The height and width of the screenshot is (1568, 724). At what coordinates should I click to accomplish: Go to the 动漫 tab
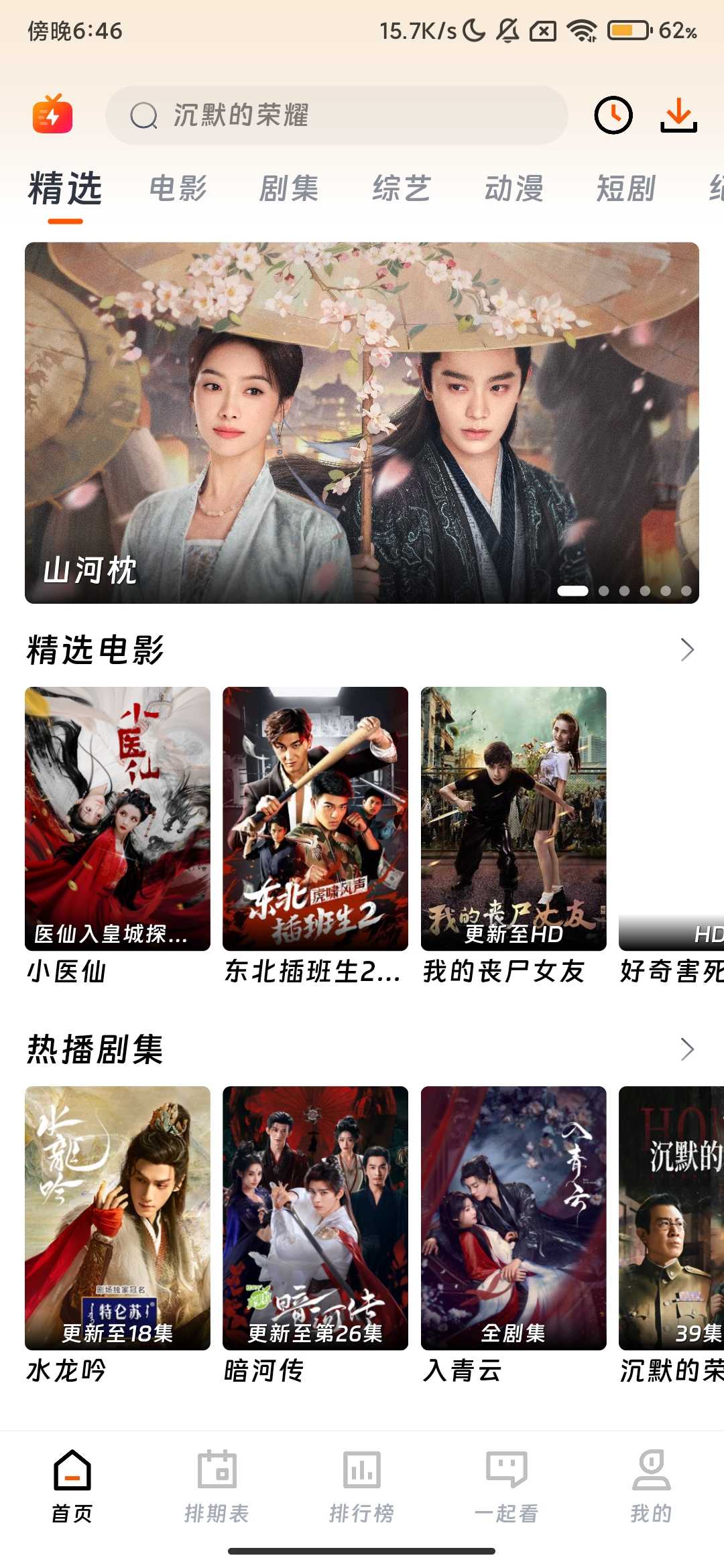(x=514, y=188)
